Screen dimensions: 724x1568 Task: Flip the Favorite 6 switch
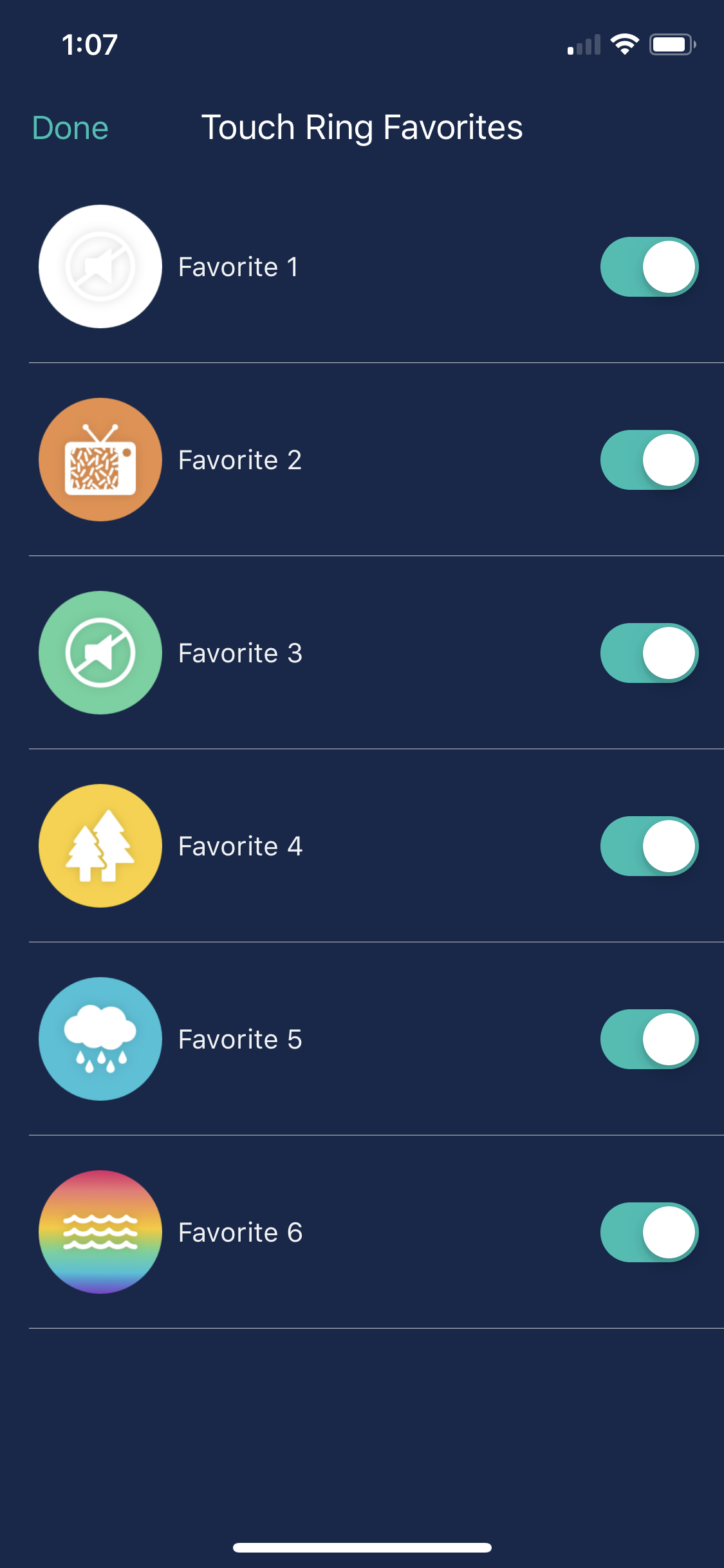click(x=649, y=1232)
